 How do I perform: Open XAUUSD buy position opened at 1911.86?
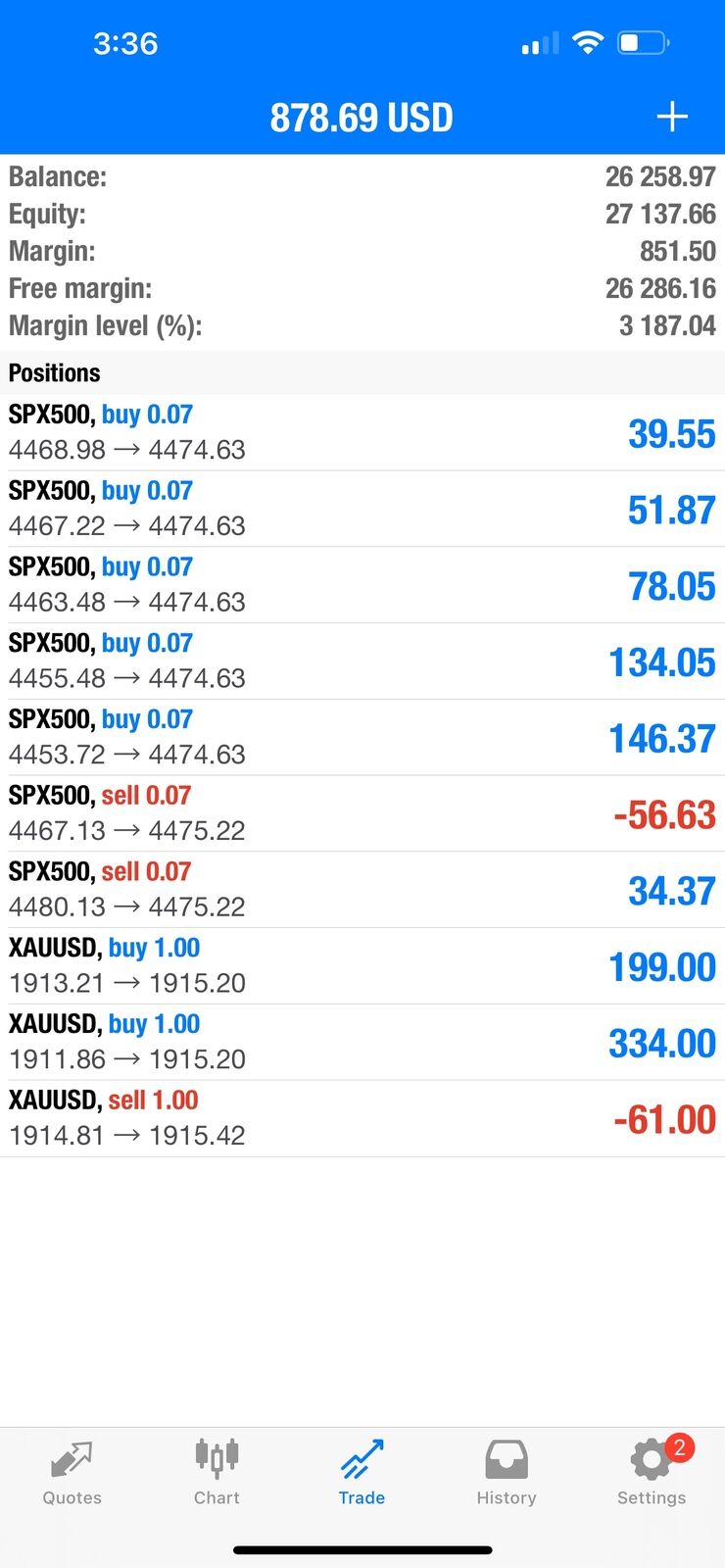click(362, 1042)
